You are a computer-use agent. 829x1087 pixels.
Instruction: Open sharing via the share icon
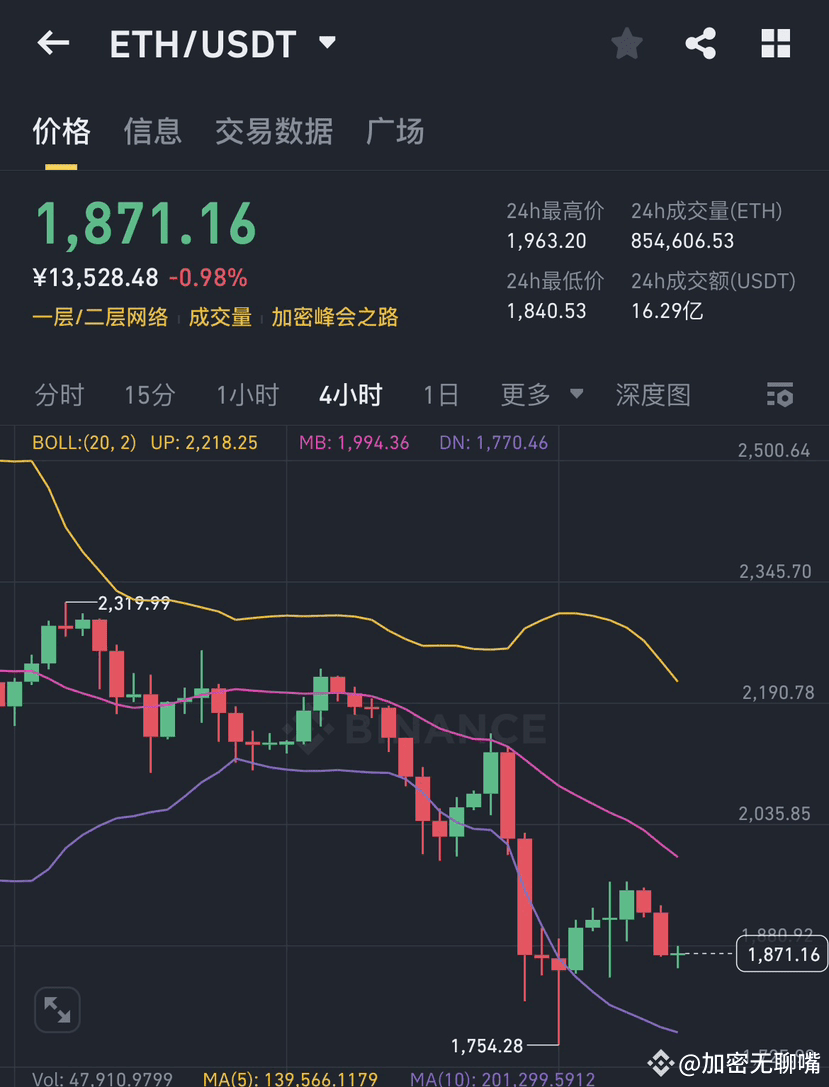701,43
